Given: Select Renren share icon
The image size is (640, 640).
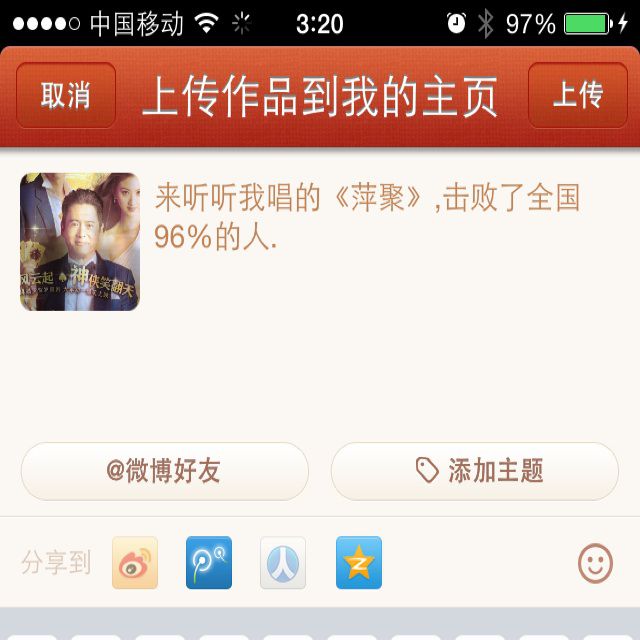Looking at the screenshot, I should coord(283,563).
